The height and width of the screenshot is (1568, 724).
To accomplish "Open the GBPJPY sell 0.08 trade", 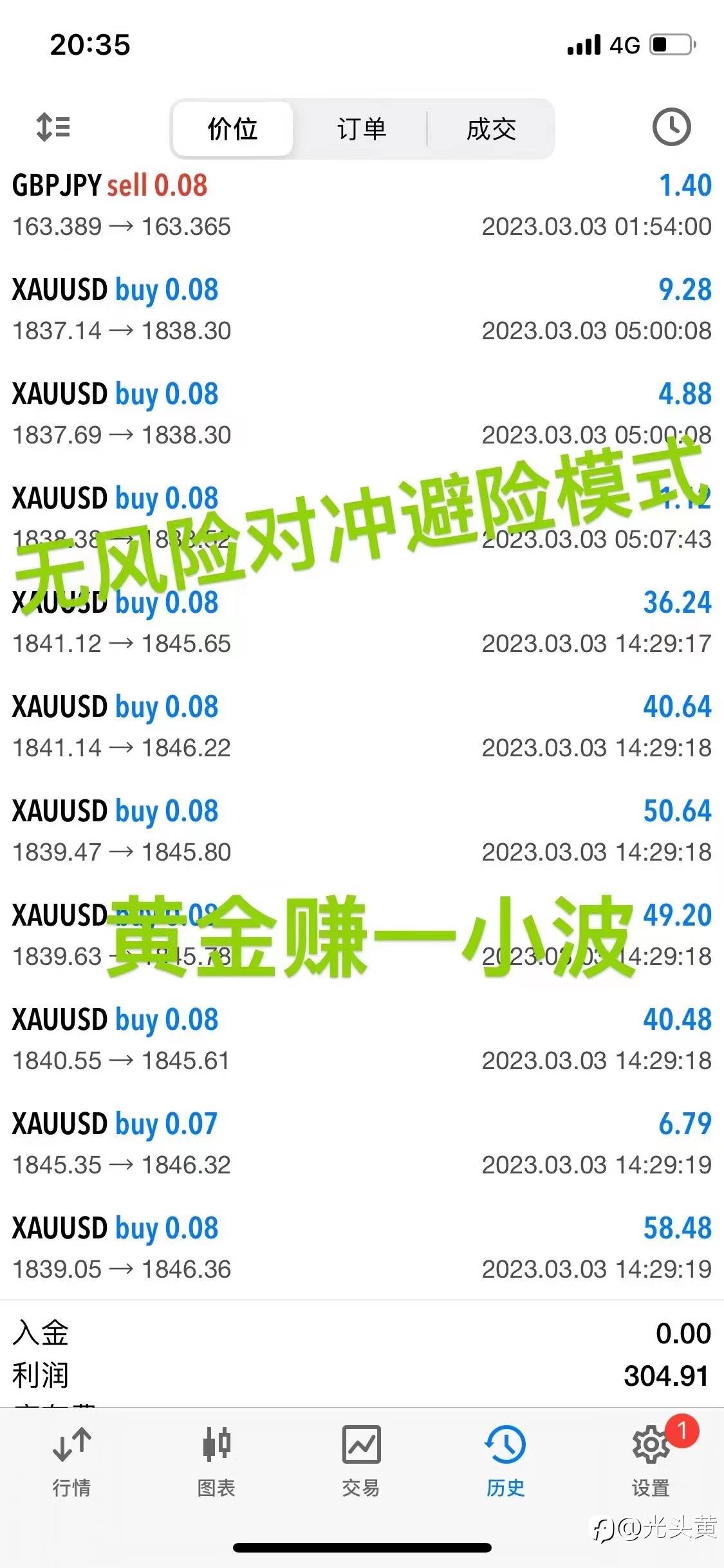I will click(362, 205).
